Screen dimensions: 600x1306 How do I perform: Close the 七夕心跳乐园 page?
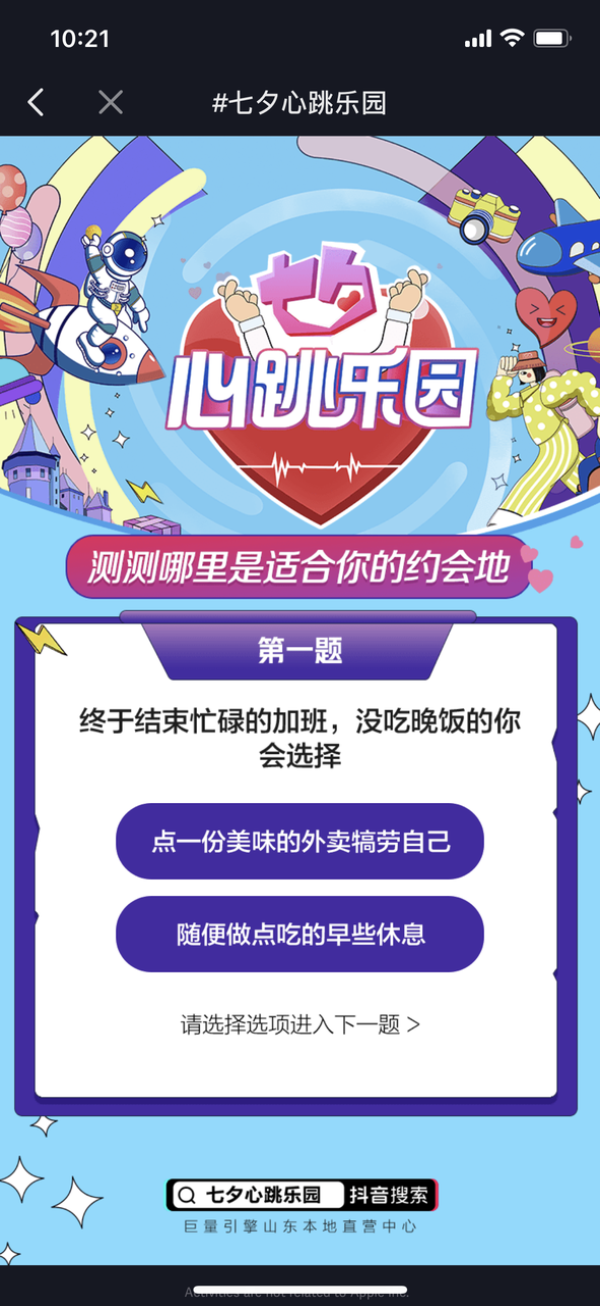coord(110,102)
